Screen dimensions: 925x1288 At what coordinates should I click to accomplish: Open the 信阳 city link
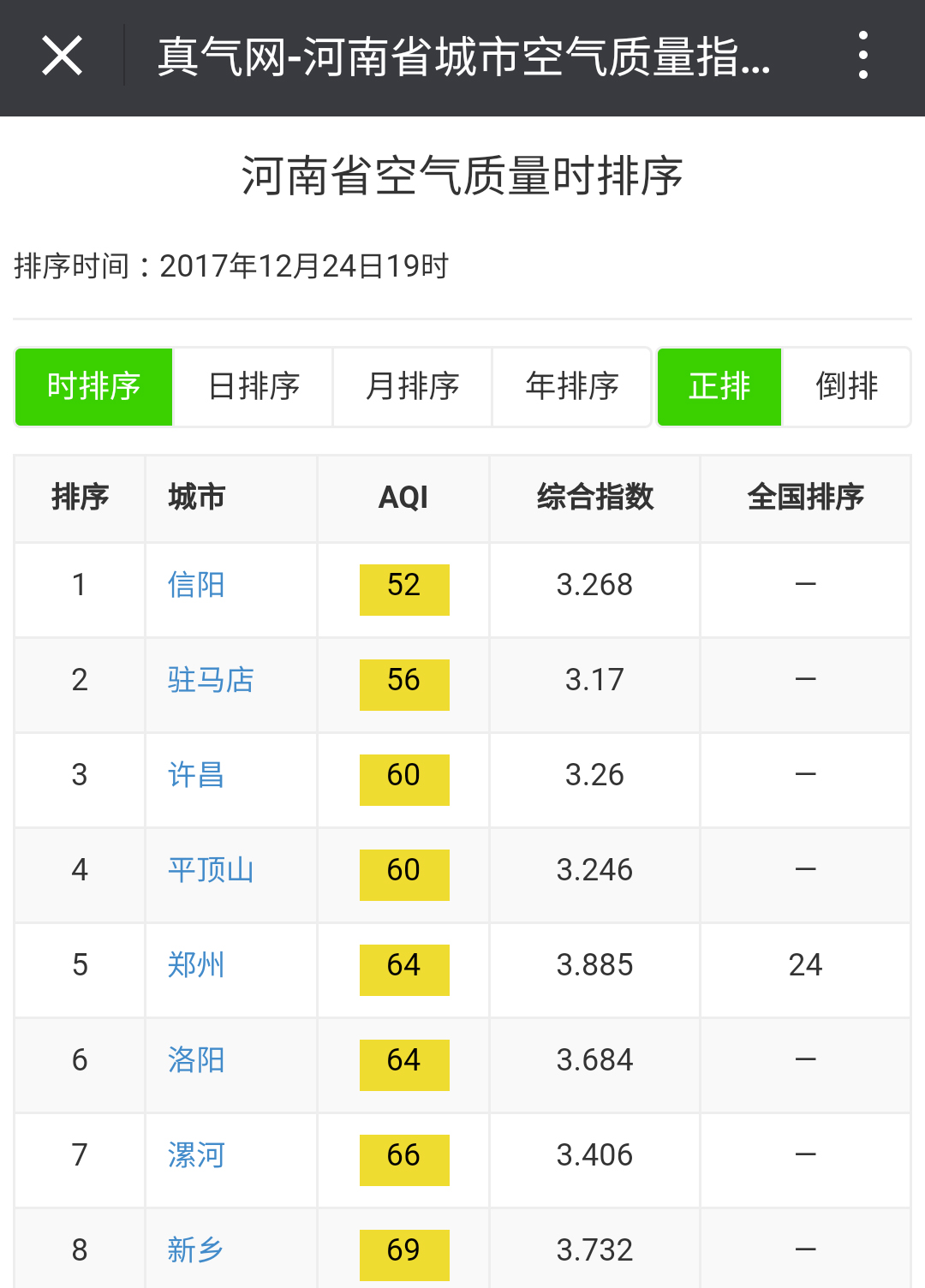196,585
